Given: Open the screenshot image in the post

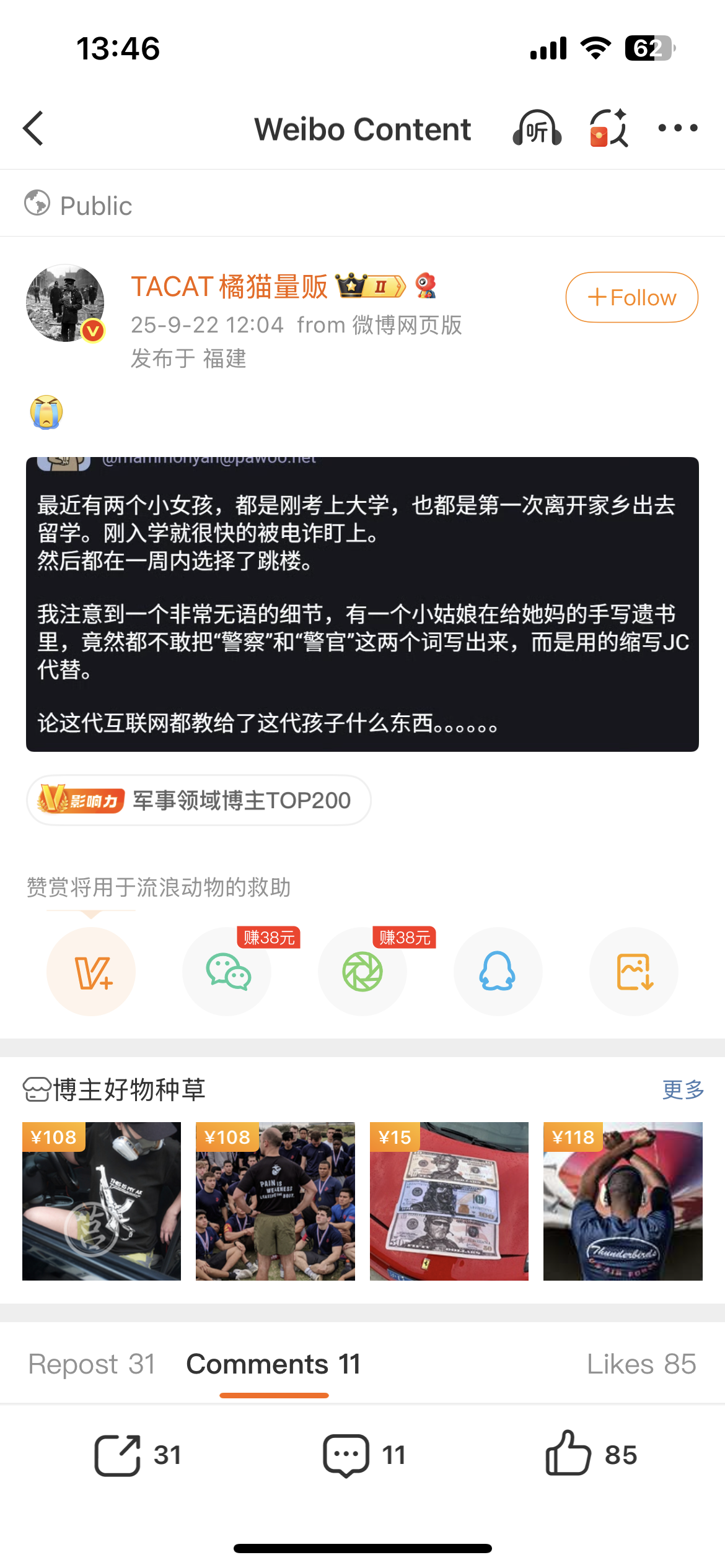Looking at the screenshot, I should coord(362,604).
